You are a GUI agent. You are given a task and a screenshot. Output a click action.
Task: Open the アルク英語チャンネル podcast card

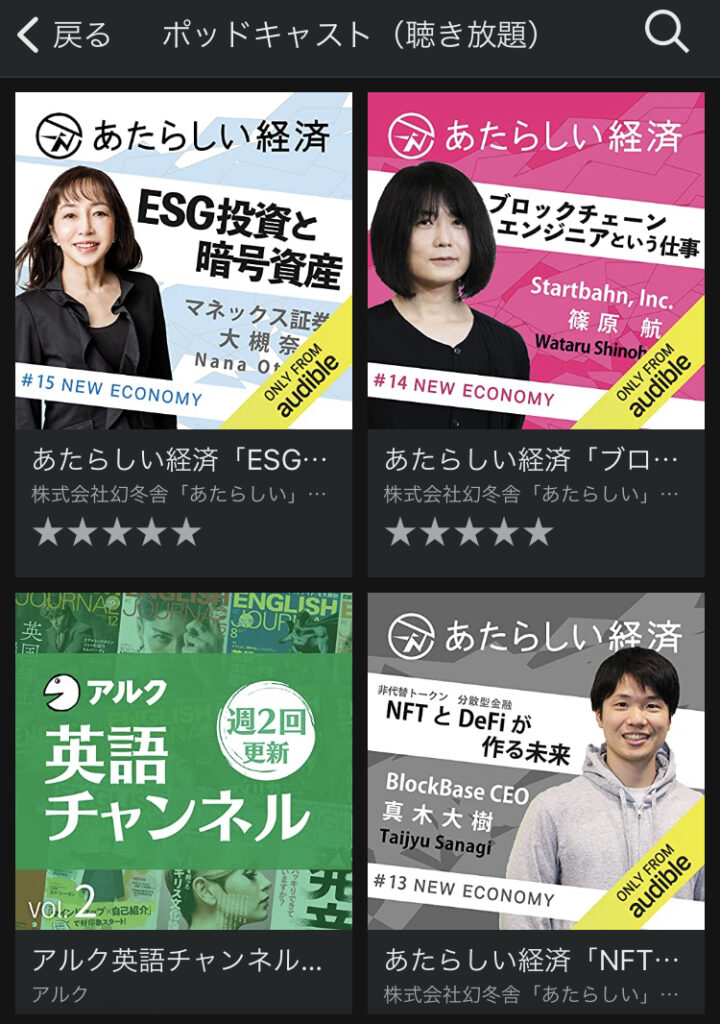click(x=184, y=760)
